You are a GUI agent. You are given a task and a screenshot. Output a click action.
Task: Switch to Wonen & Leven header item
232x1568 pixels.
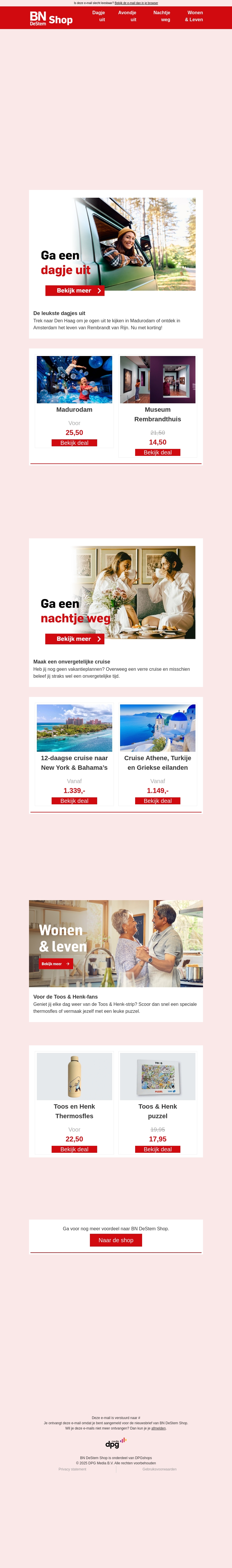[194, 16]
